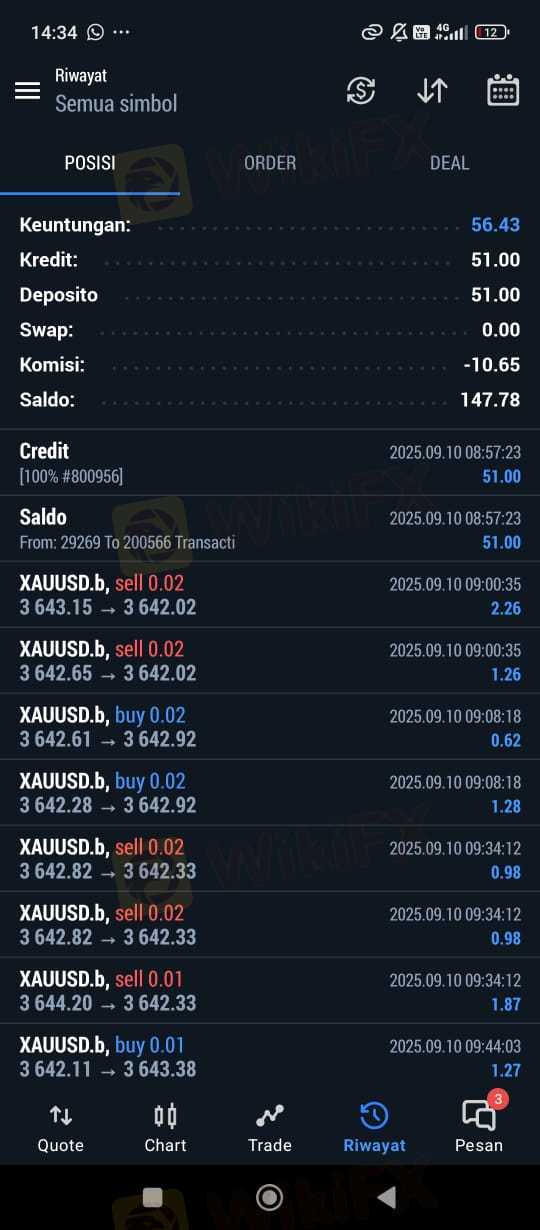Open the sell 0.02 trade with profit 2.26

pos(270,595)
